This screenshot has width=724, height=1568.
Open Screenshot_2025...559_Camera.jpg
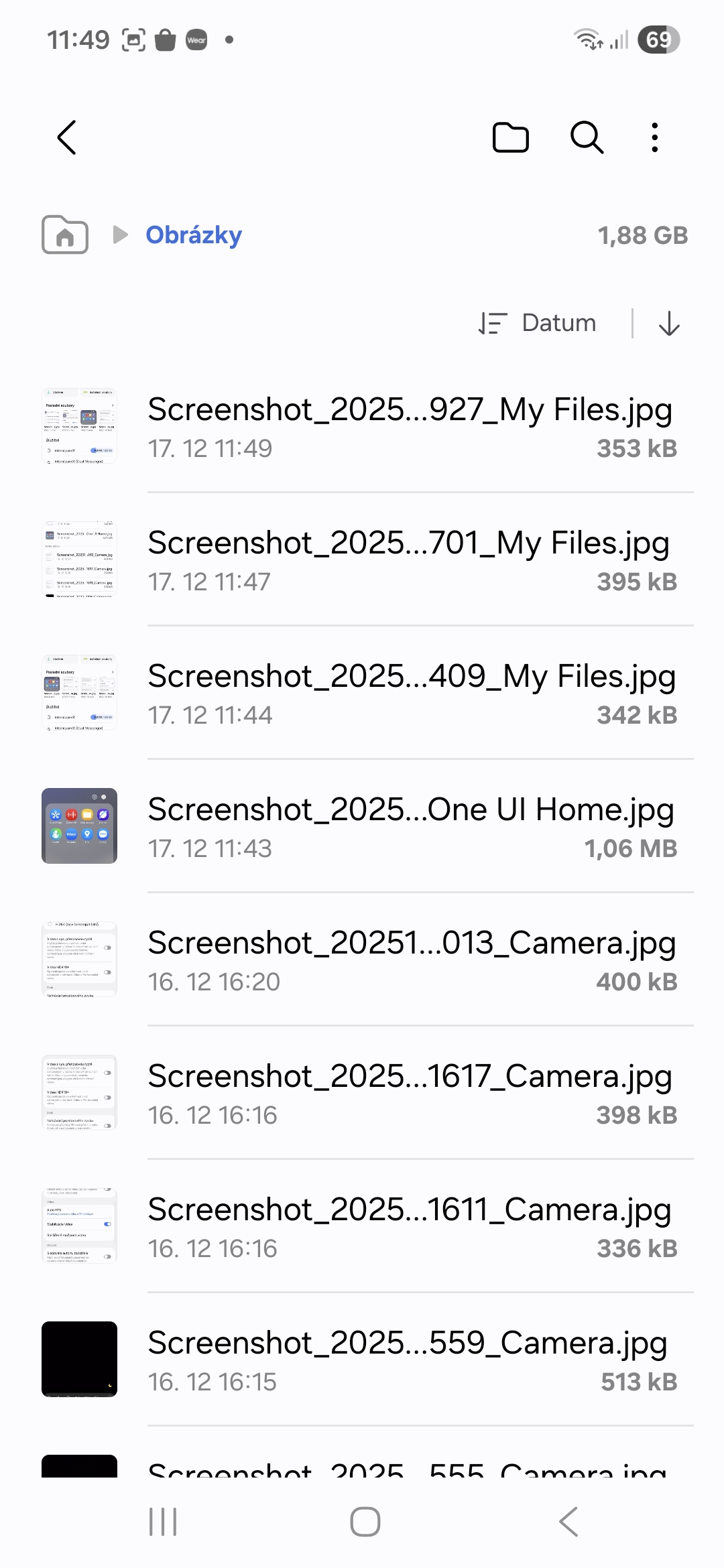[410, 1360]
